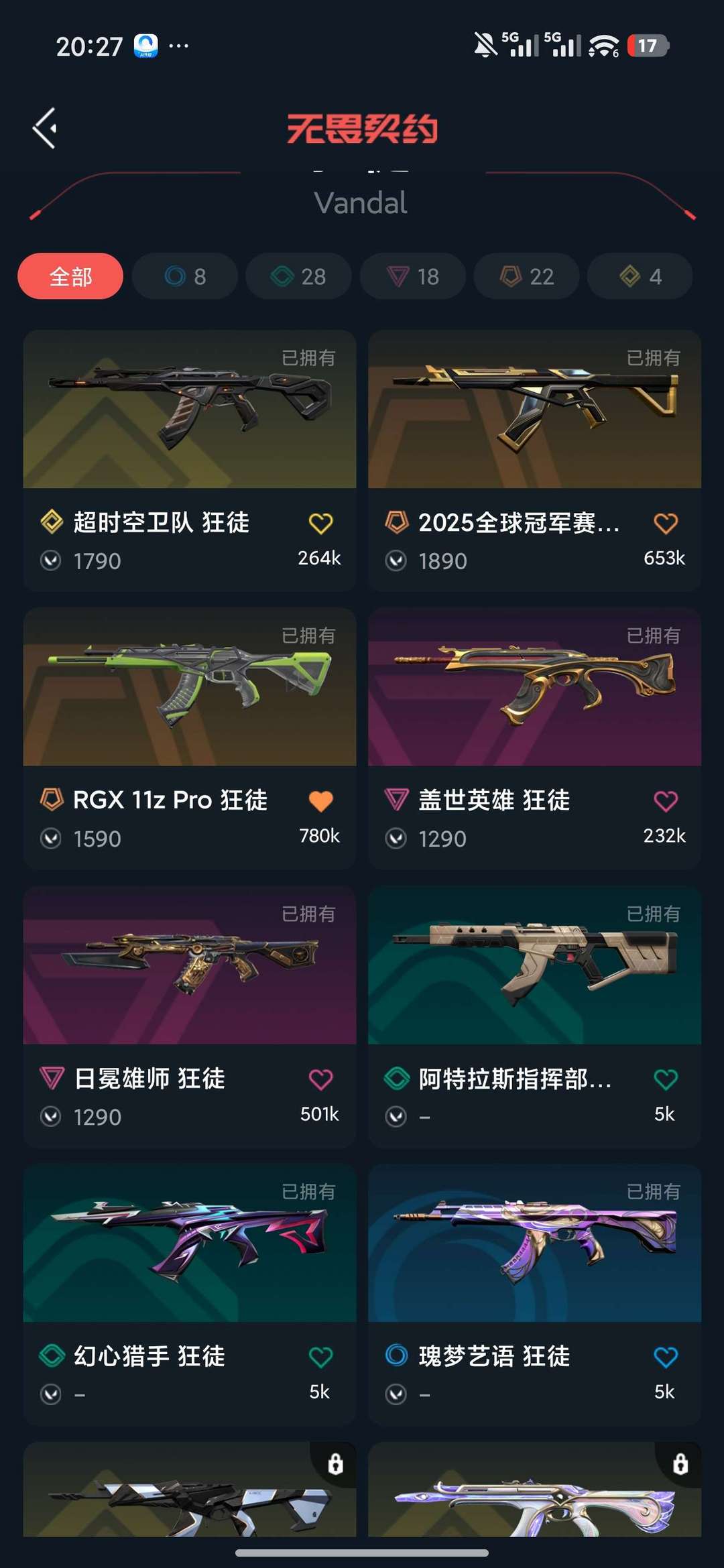Open the 阿特拉斯指挥部 skin card
Viewport: 724px width, 1568px height.
pos(535,1017)
